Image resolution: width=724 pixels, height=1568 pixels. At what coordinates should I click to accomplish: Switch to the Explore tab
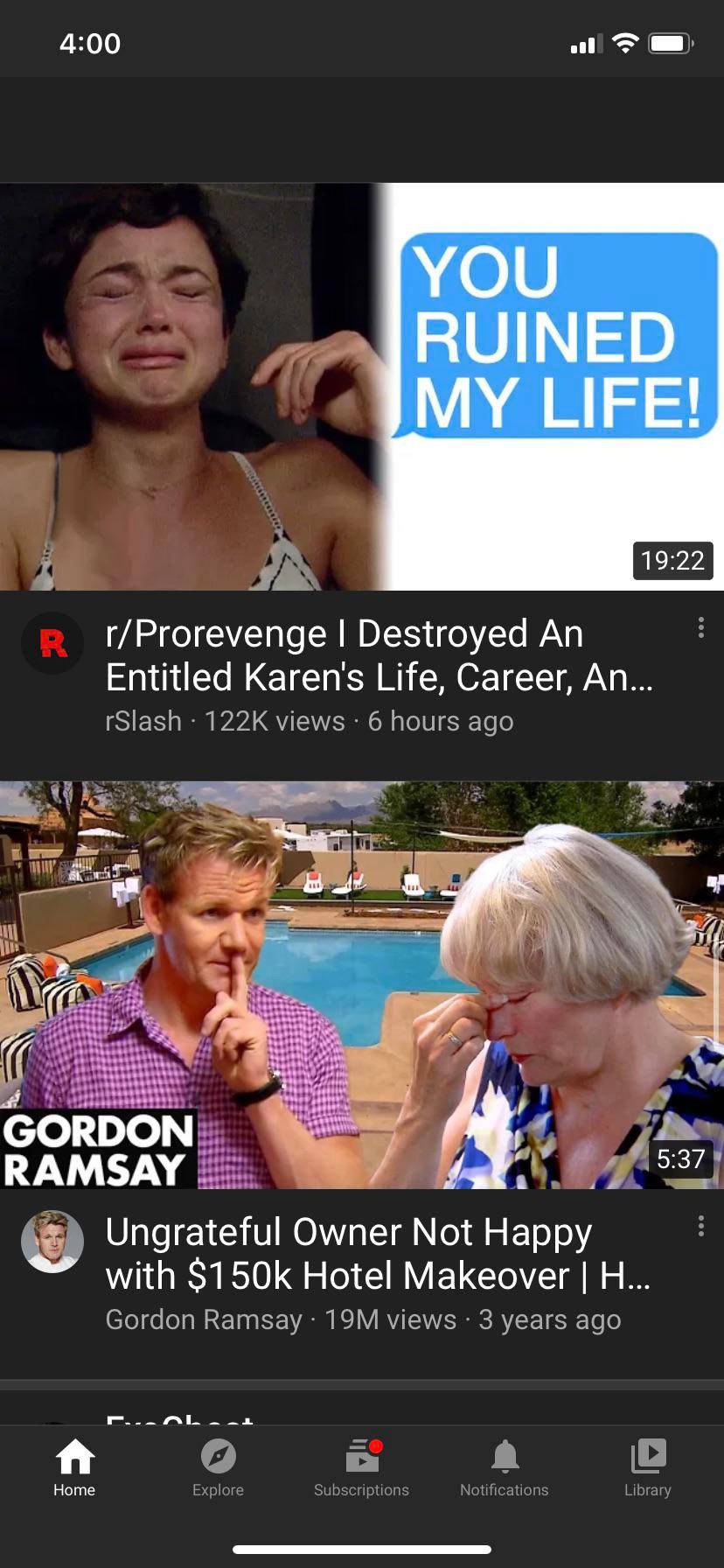point(218,1468)
